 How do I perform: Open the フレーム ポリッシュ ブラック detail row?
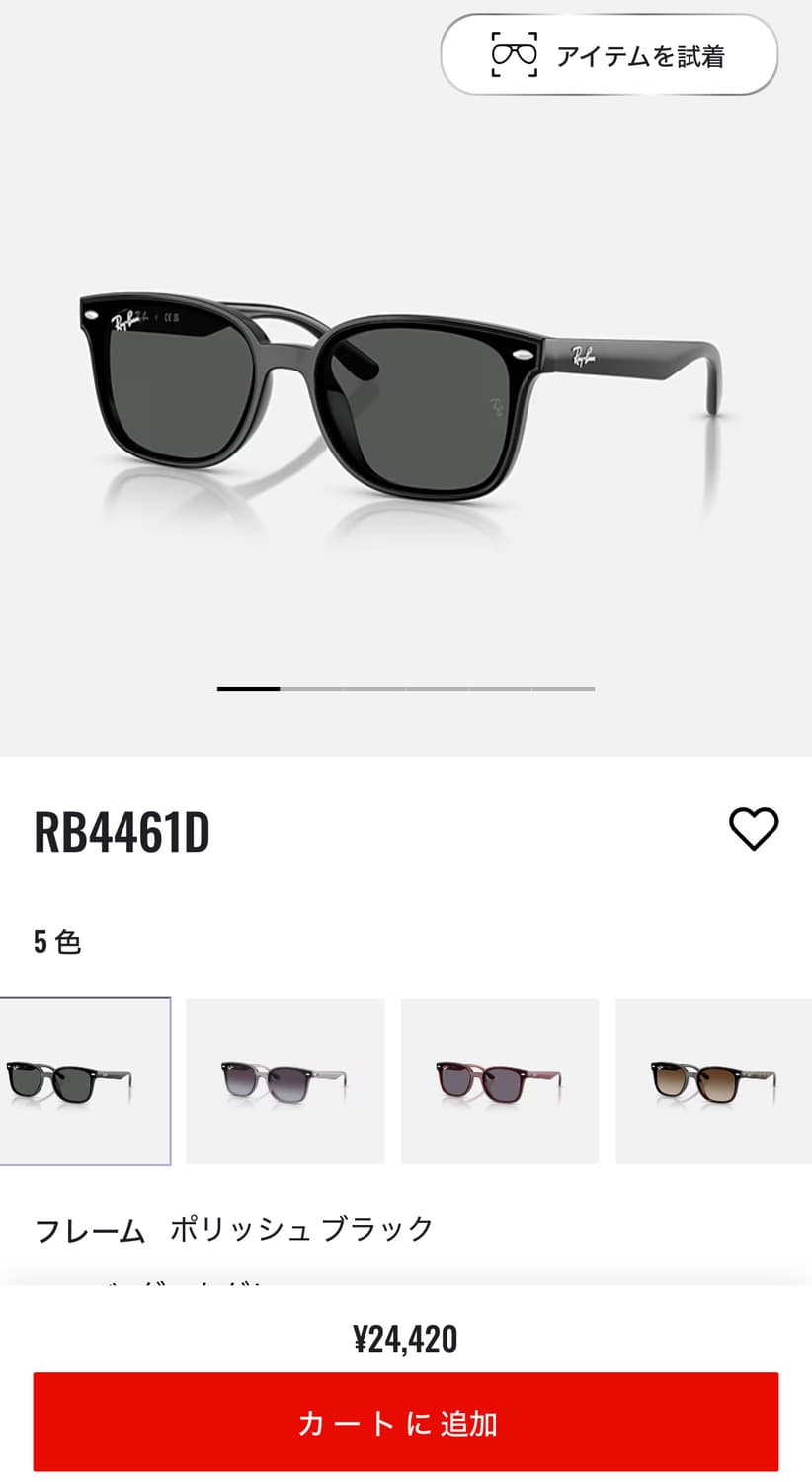(x=232, y=1227)
